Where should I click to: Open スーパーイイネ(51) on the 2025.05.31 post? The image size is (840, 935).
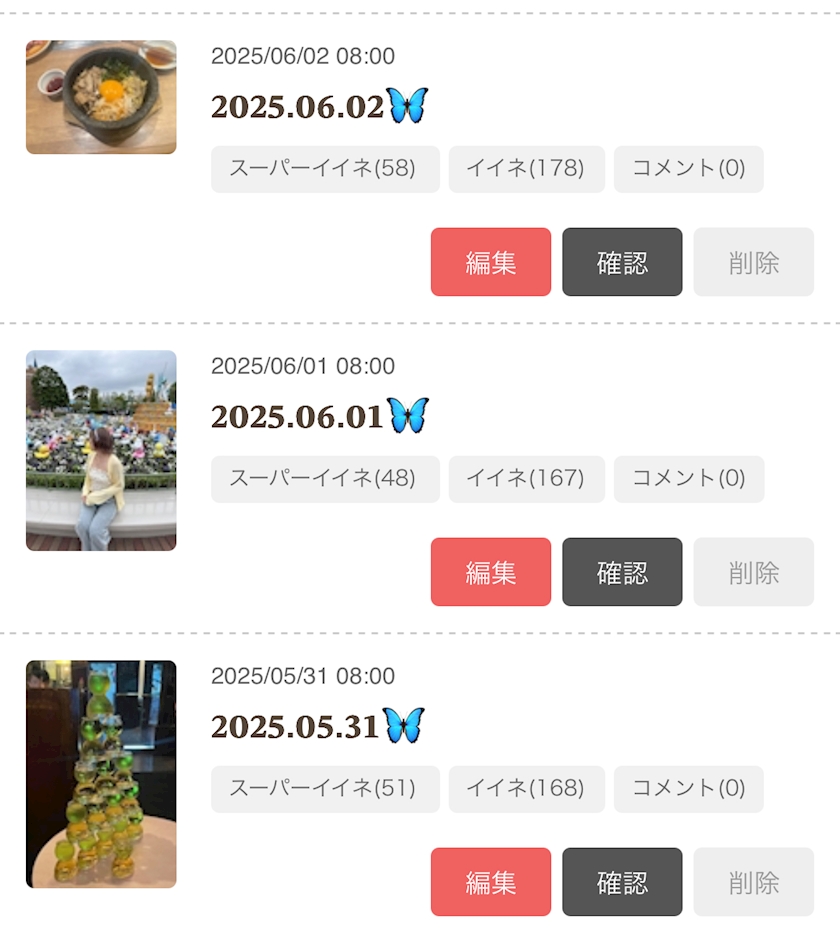tap(325, 788)
